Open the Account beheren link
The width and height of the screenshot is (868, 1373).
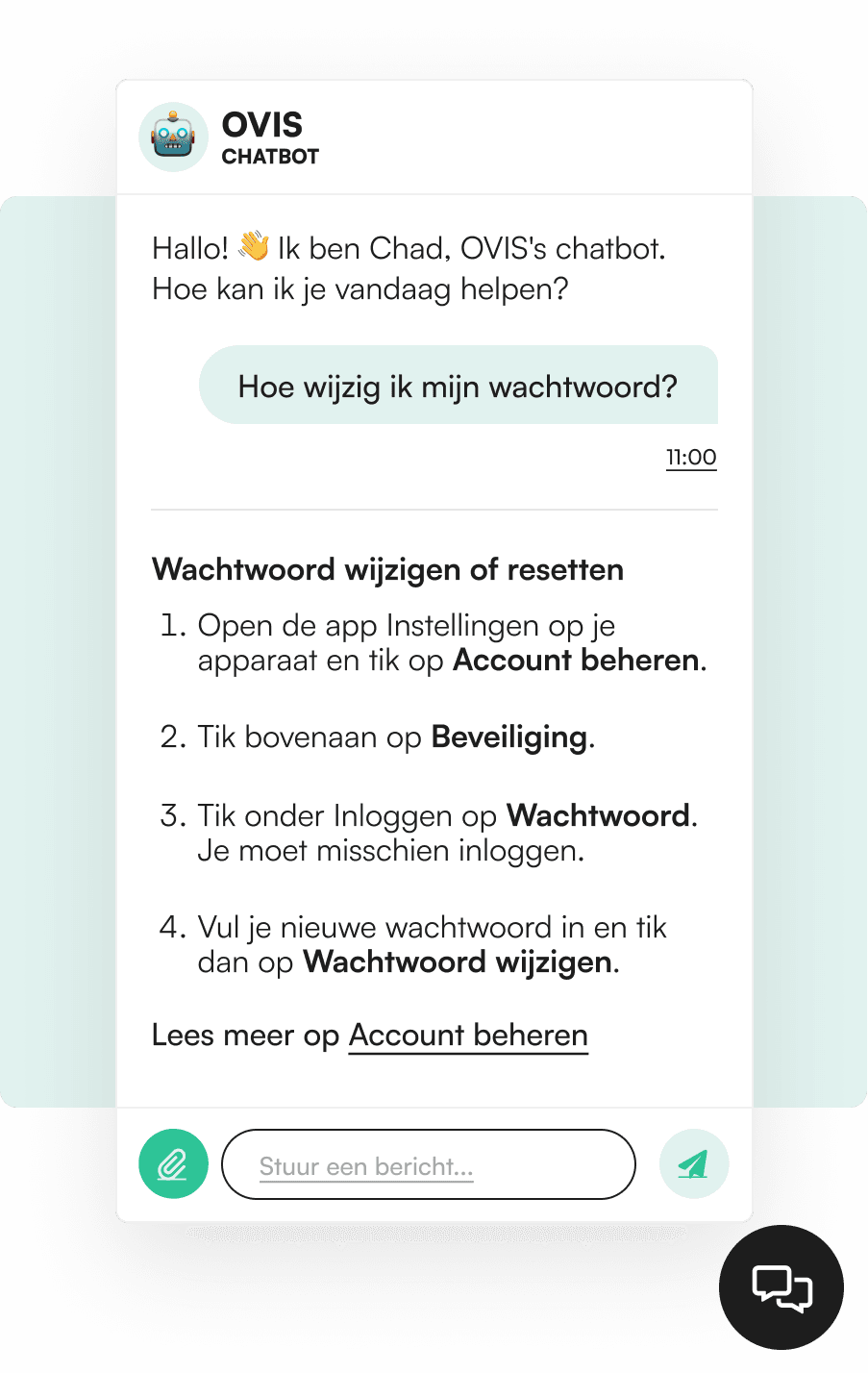coord(468,1036)
